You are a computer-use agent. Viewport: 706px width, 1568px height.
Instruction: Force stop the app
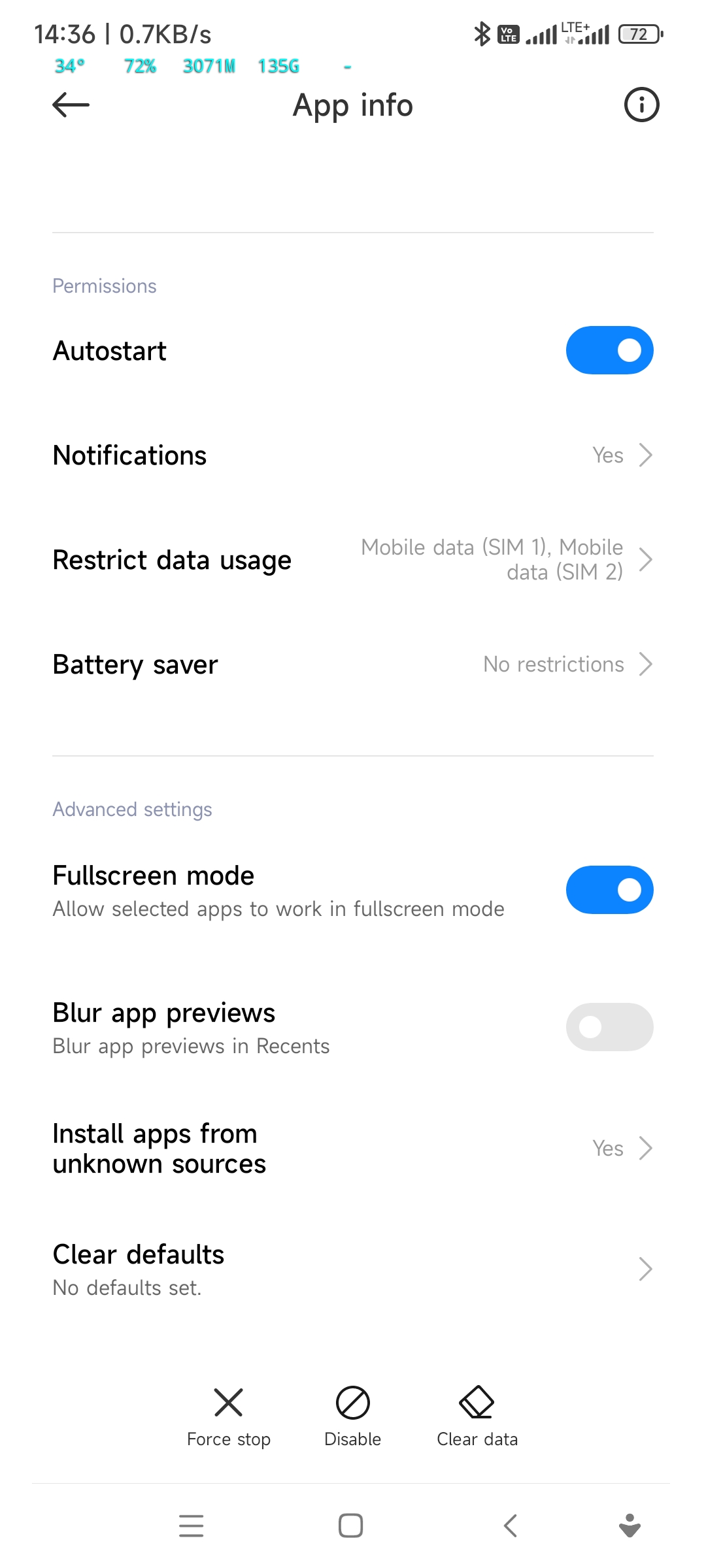(229, 1416)
